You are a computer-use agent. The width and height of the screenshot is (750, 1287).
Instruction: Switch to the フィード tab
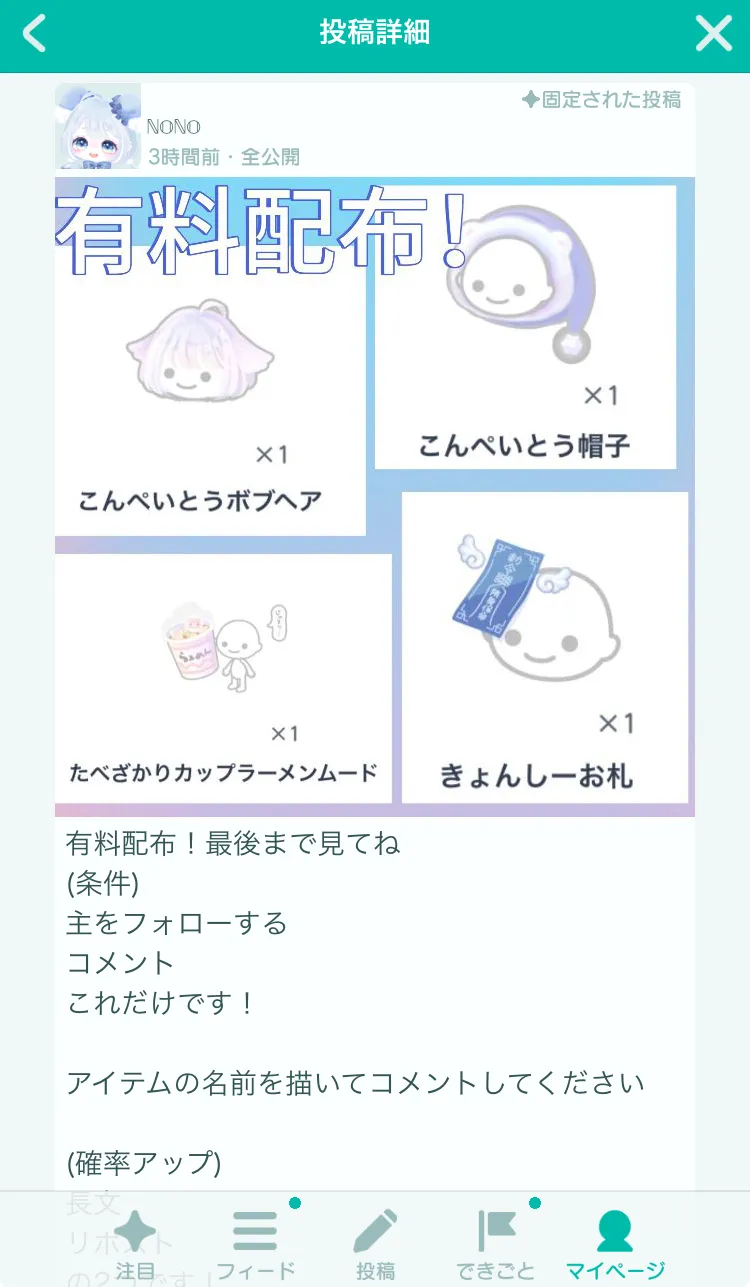(x=256, y=1244)
